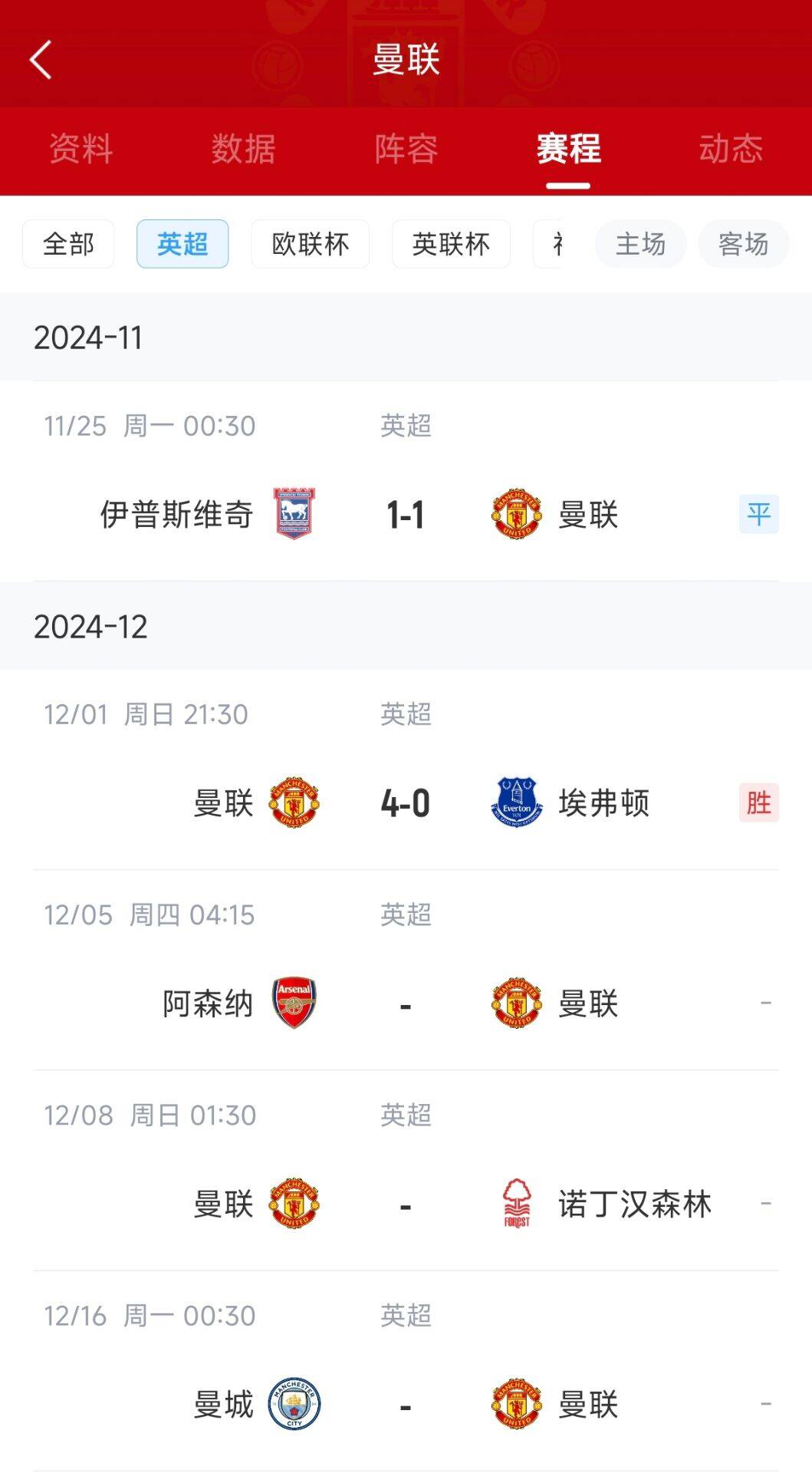Open the 曼联 vs 诺丁汉森林 fixture
Screen dimensions: 812x1473
[406, 1204]
